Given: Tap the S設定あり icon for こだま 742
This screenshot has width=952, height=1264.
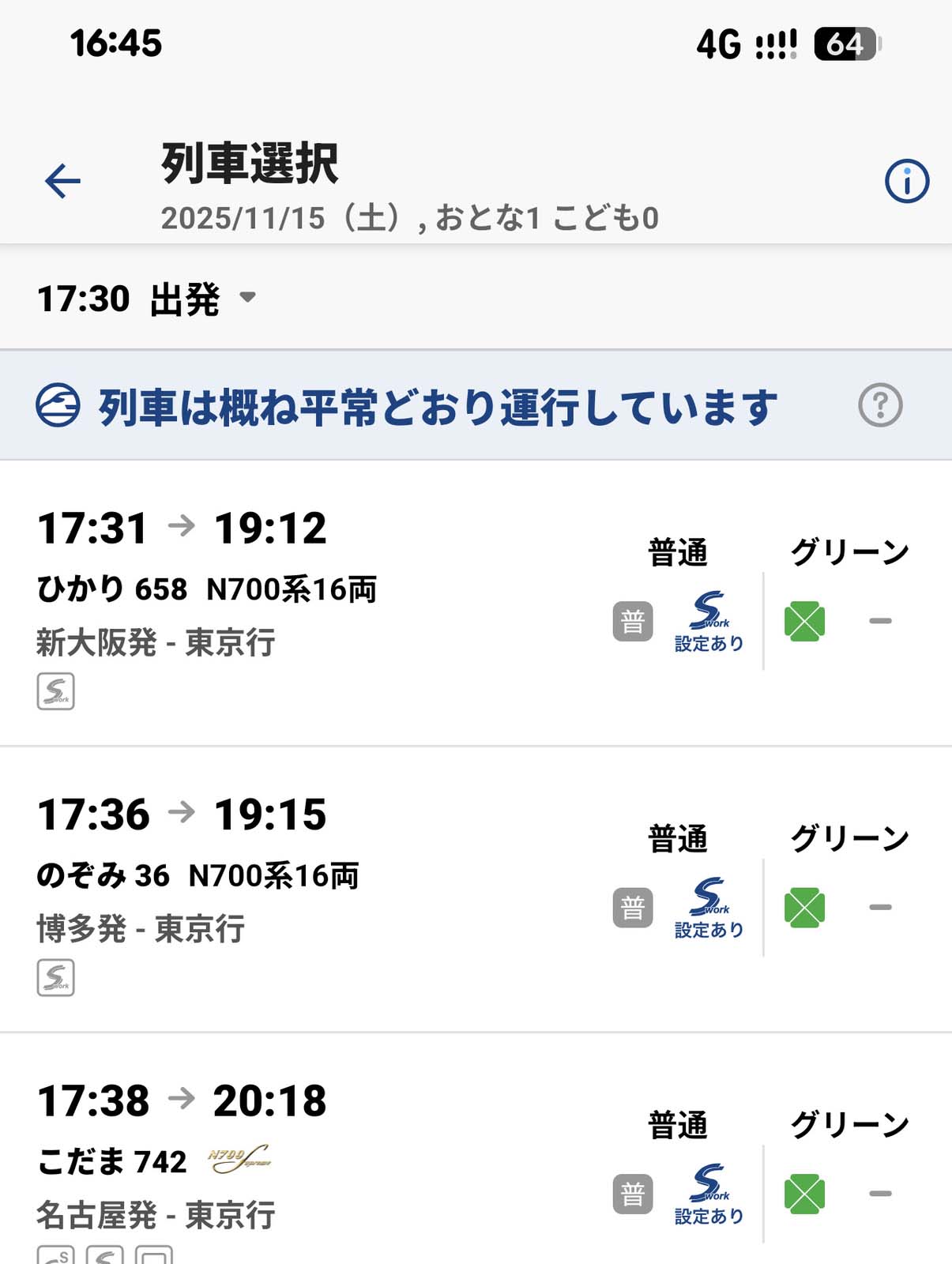Looking at the screenshot, I should 709,1193.
